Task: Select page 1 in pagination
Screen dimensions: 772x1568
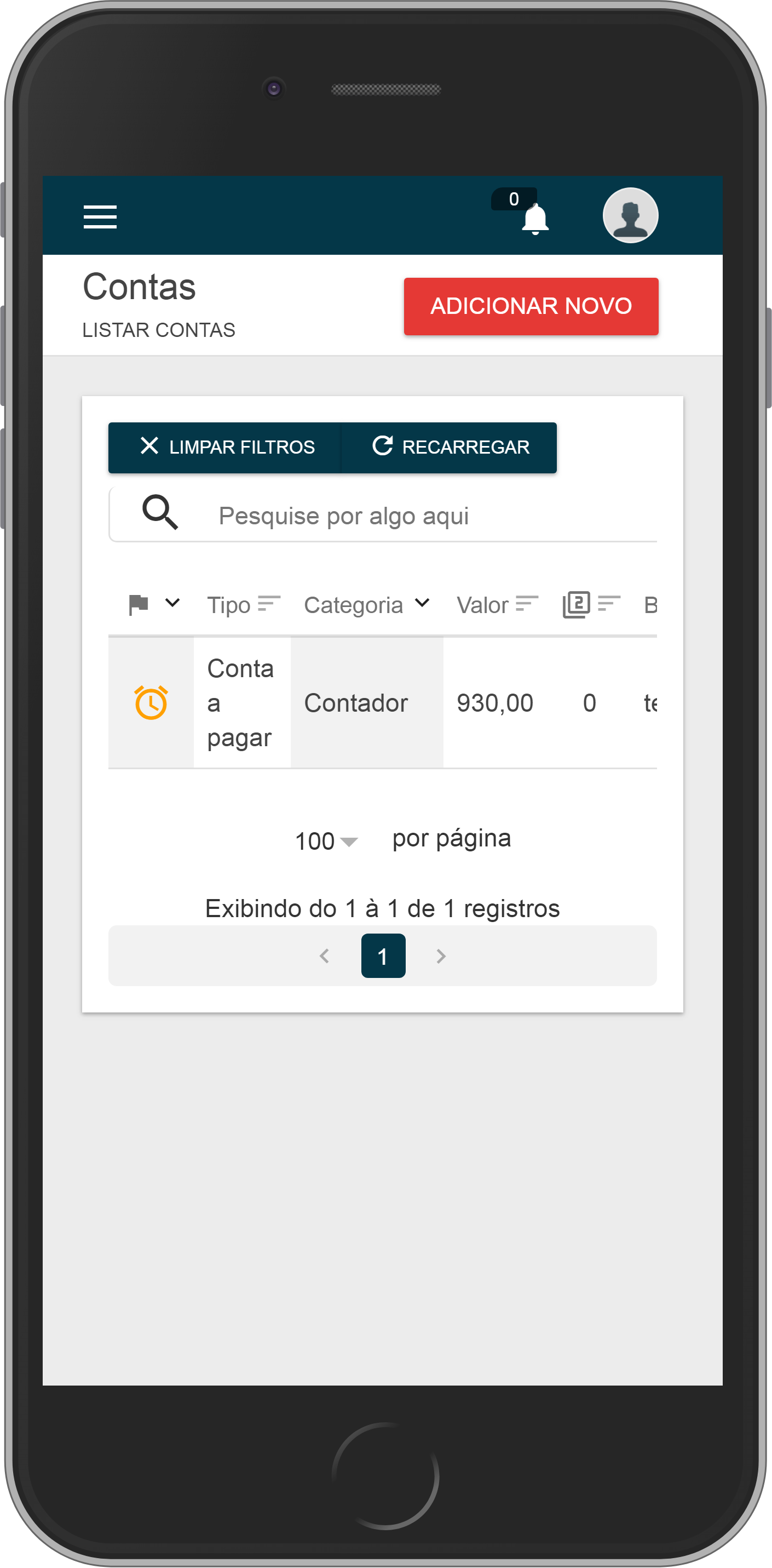Action: [383, 956]
